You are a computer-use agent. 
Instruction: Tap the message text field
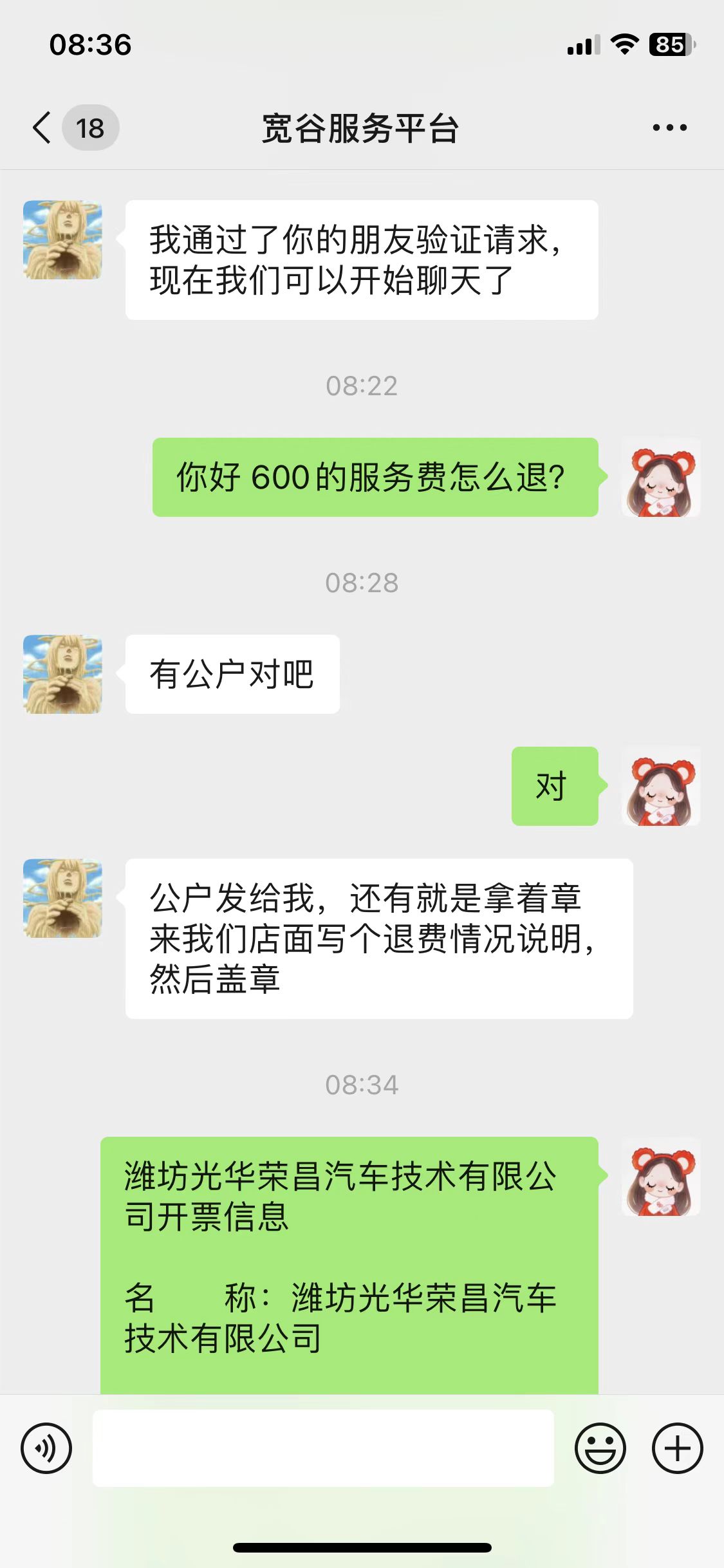(323, 1448)
